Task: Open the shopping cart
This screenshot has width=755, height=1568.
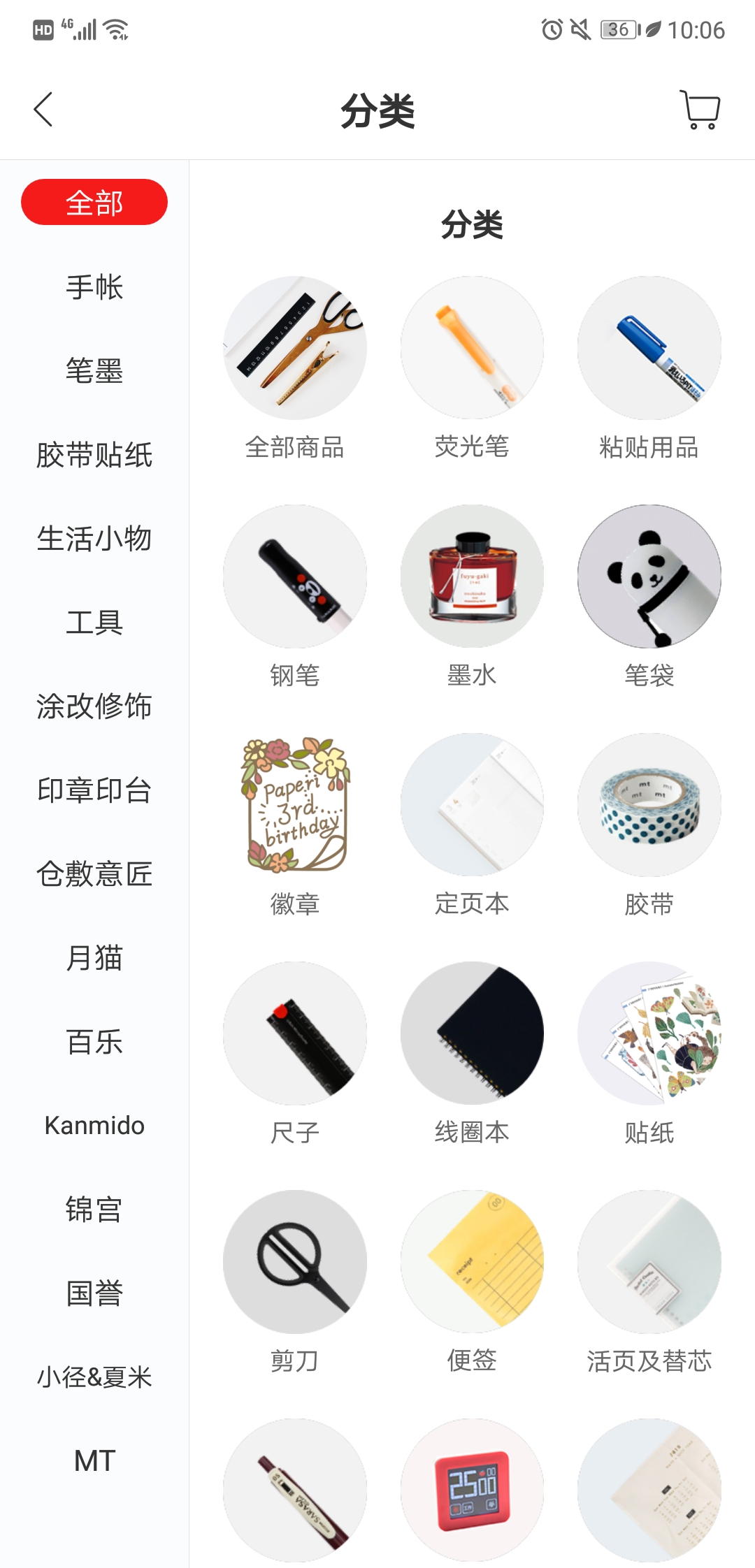Action: [x=700, y=110]
